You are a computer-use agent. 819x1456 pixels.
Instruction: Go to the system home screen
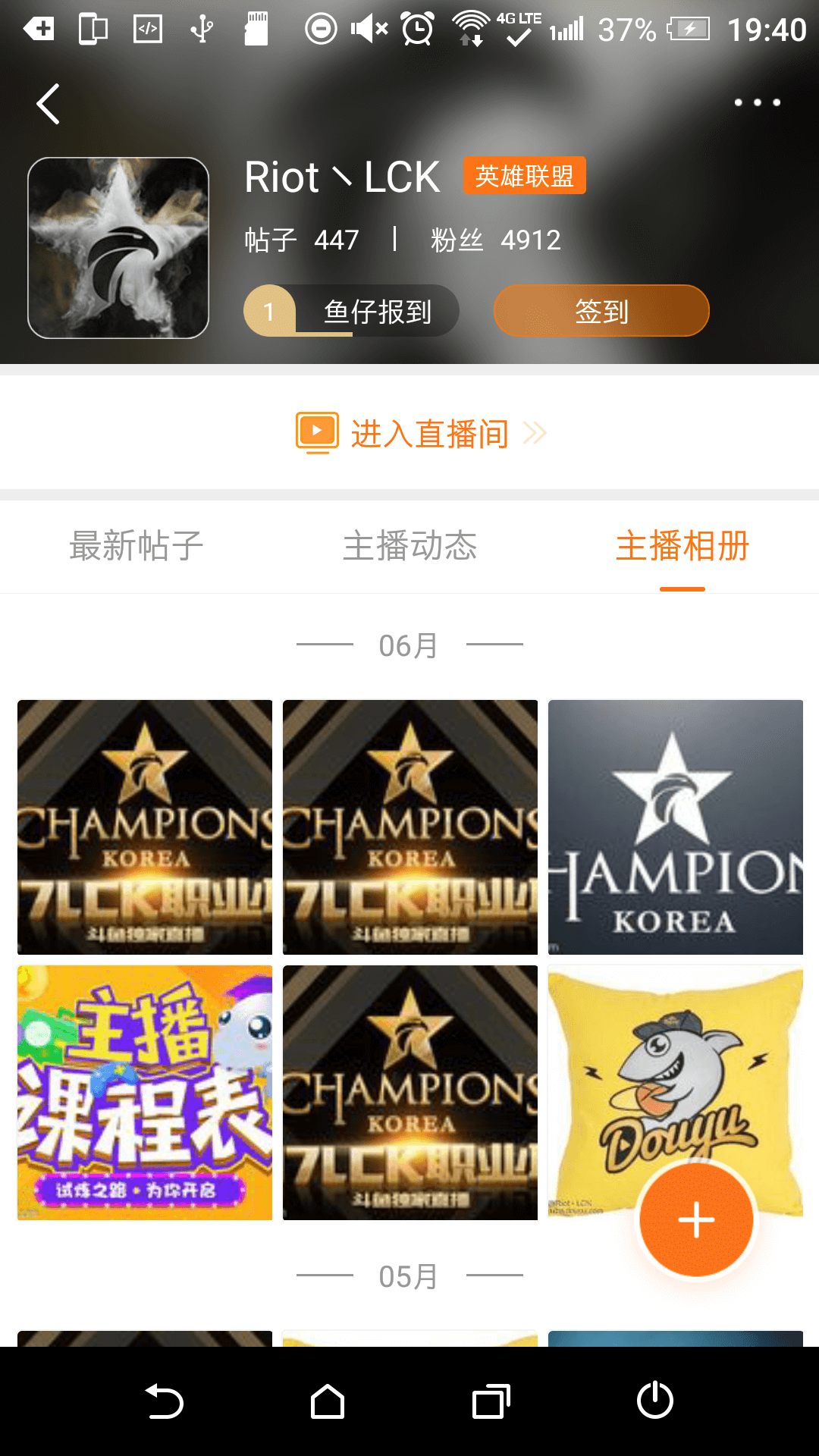click(328, 1401)
